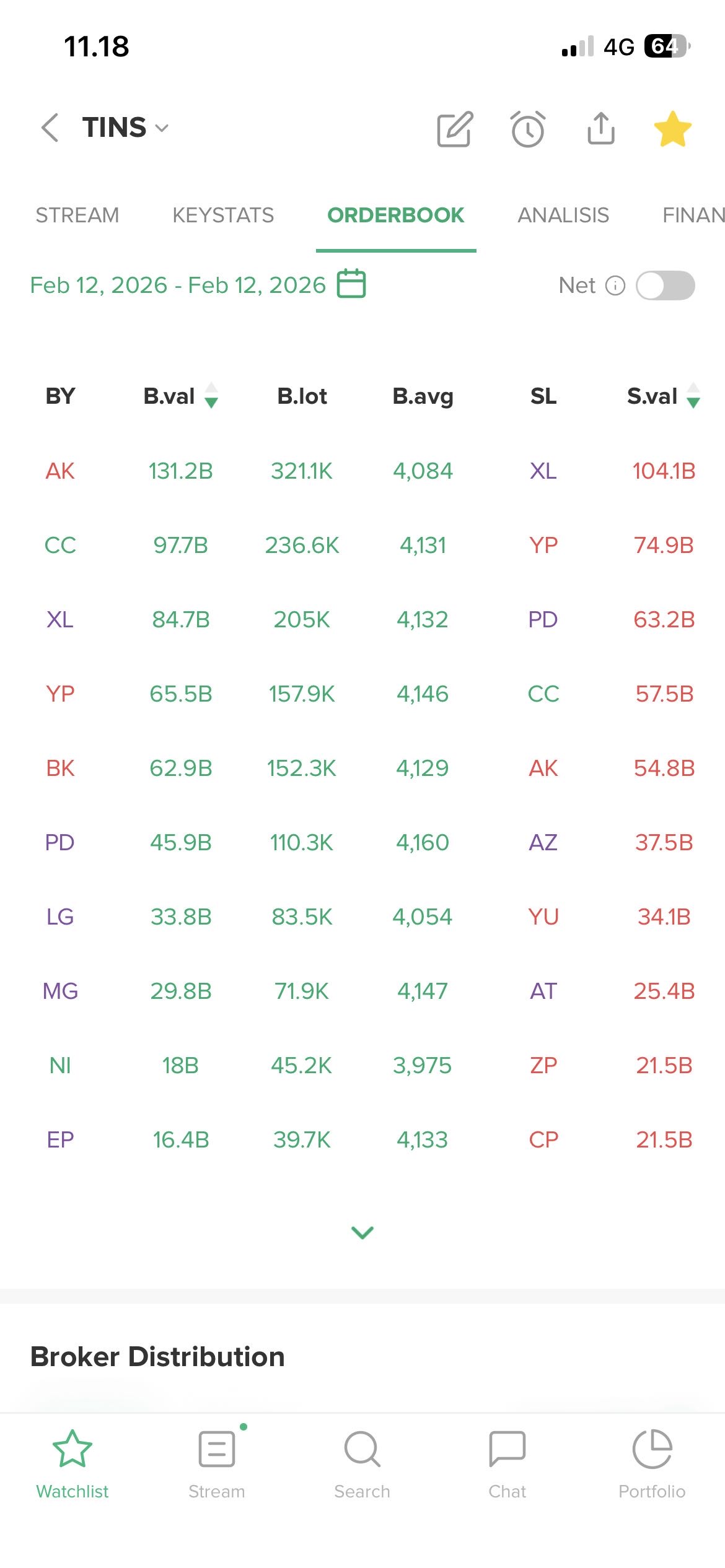
Task: Enable the Net toggle
Action: (666, 285)
